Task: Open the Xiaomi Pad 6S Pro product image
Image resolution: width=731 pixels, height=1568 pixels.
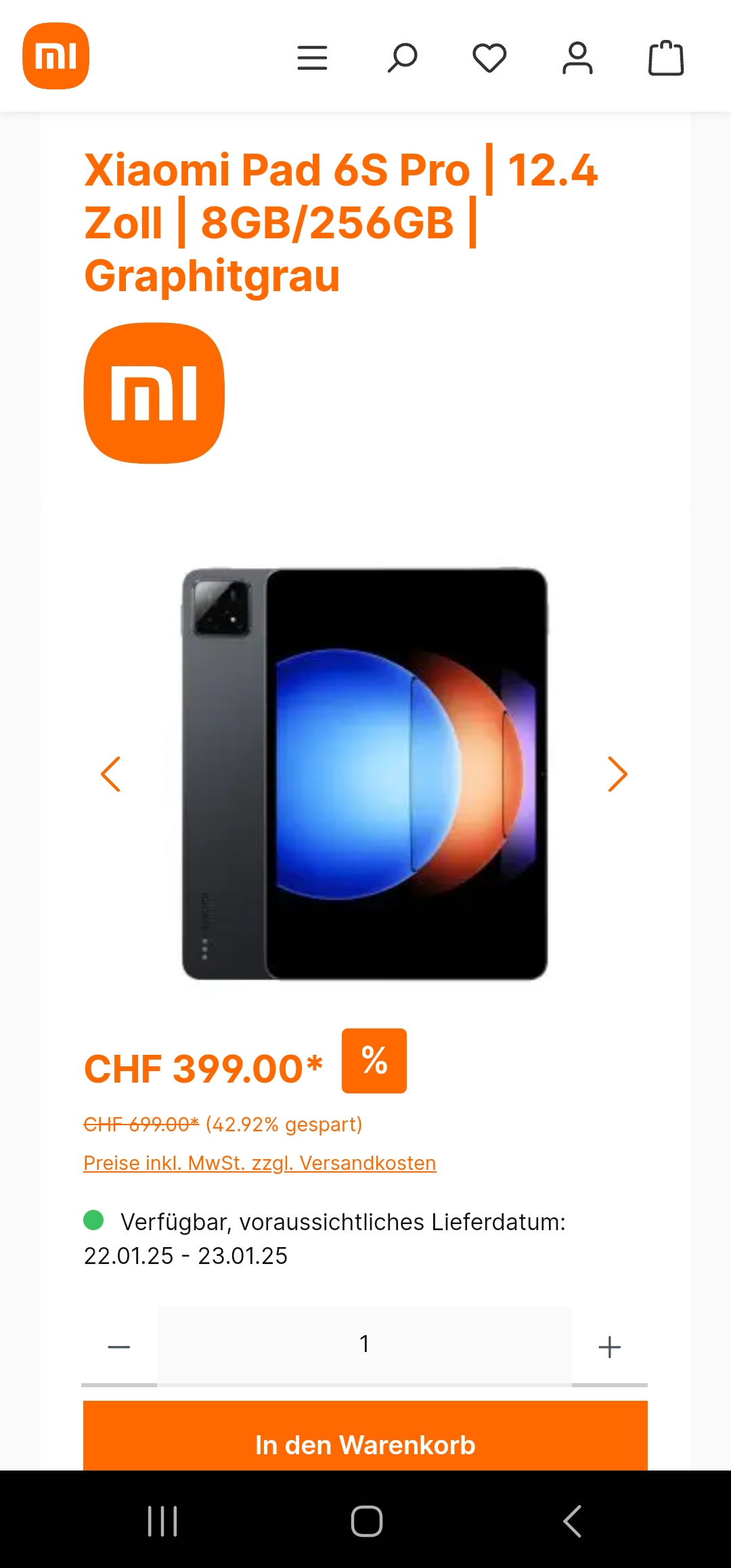Action: pyautogui.click(x=365, y=774)
